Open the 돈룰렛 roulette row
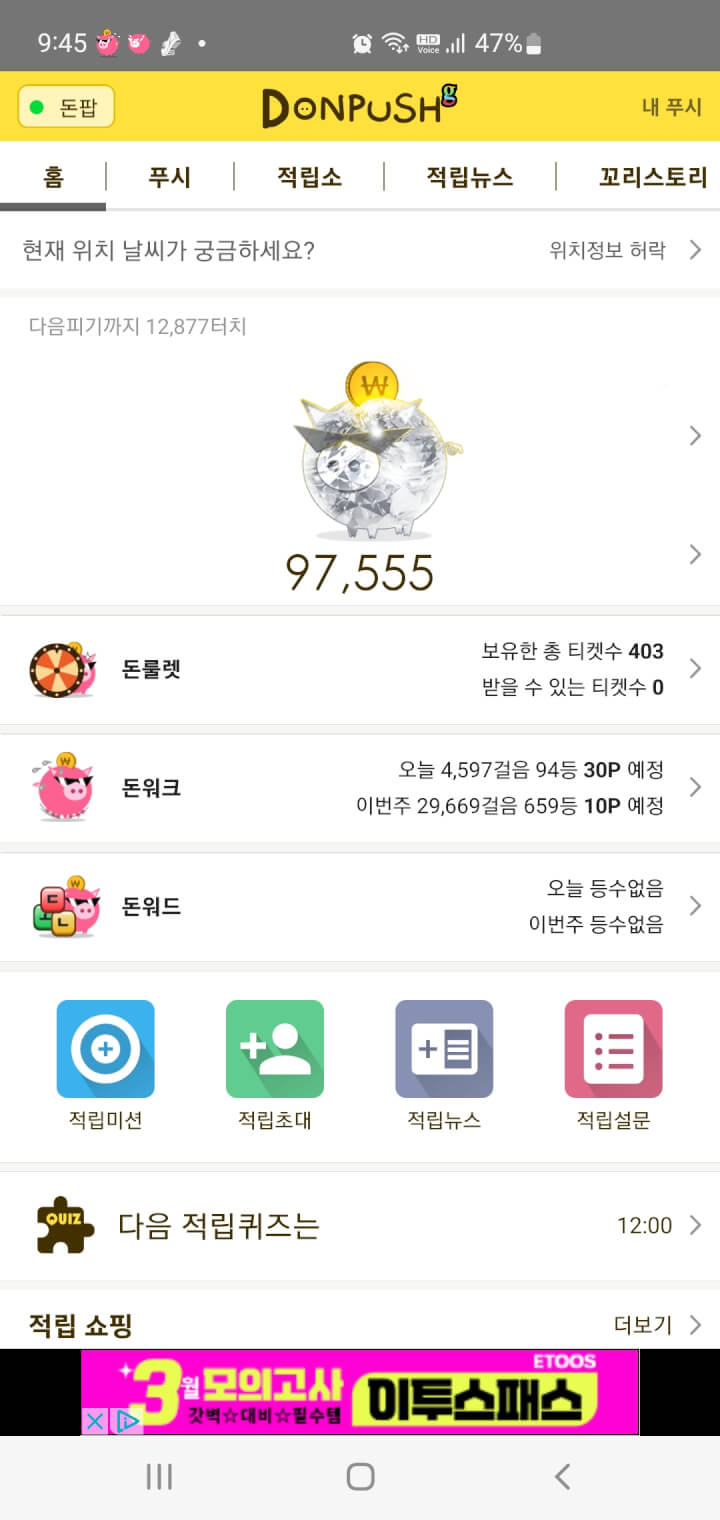This screenshot has height=1520, width=720. [x=360, y=669]
